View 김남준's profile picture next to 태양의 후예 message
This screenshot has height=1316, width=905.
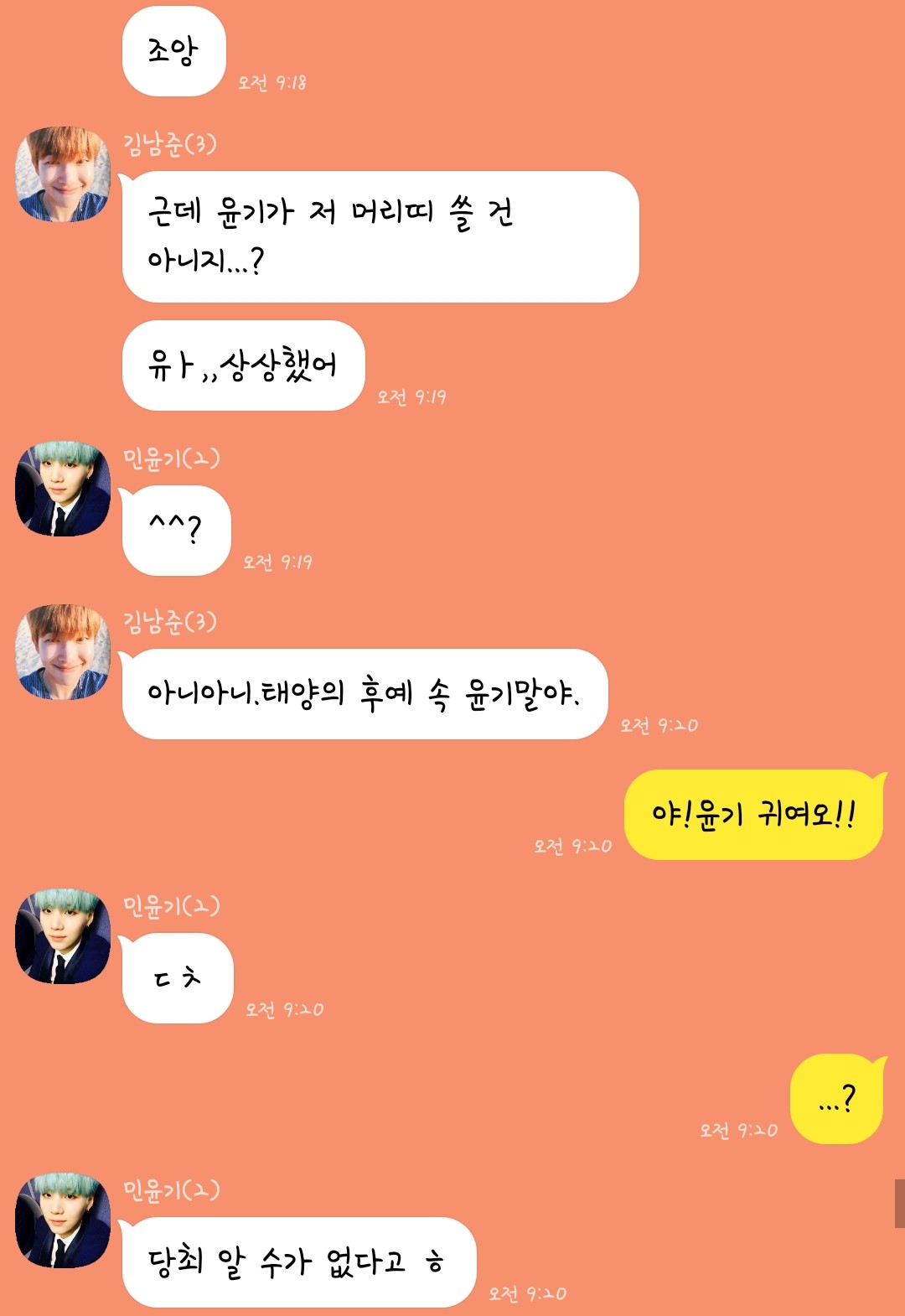63,652
